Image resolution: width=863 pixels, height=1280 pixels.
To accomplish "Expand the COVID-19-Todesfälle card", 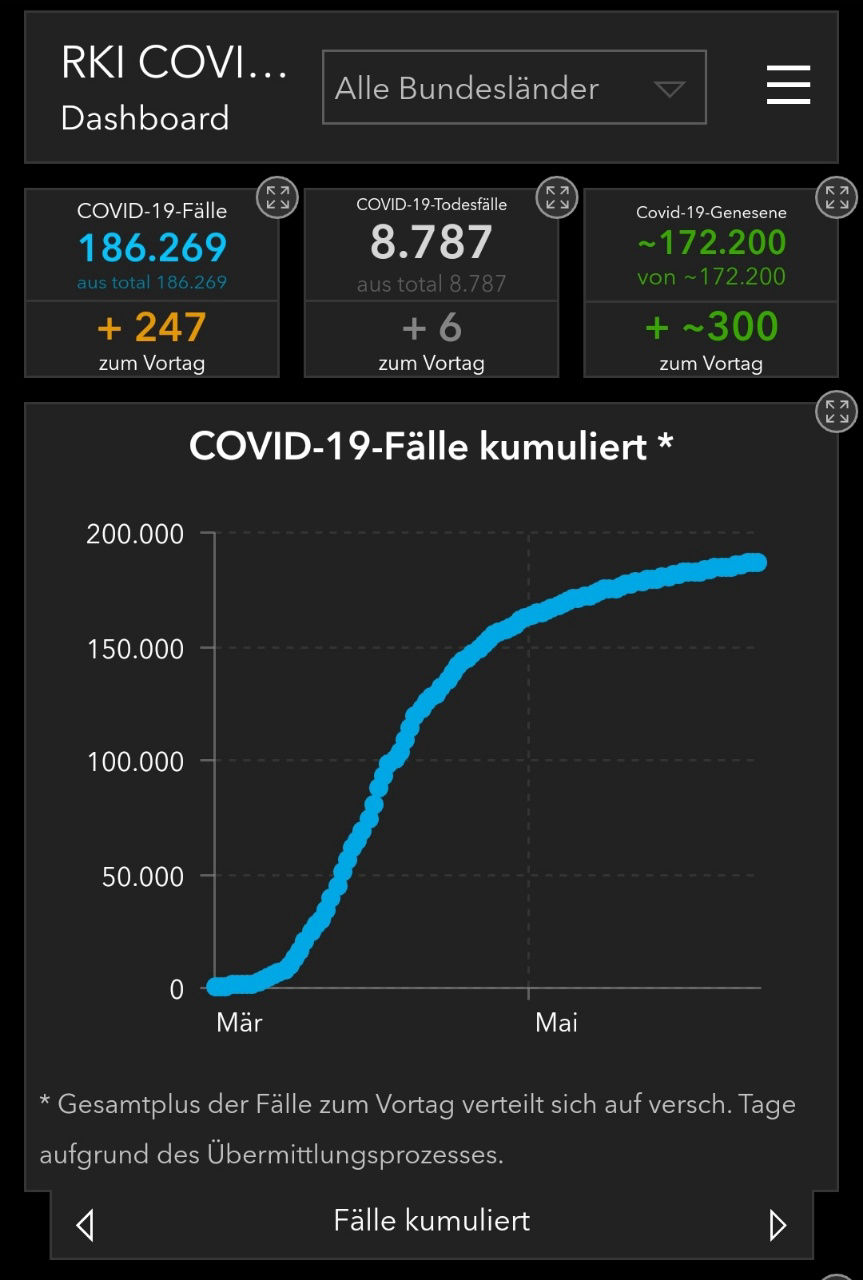I will click(x=557, y=197).
